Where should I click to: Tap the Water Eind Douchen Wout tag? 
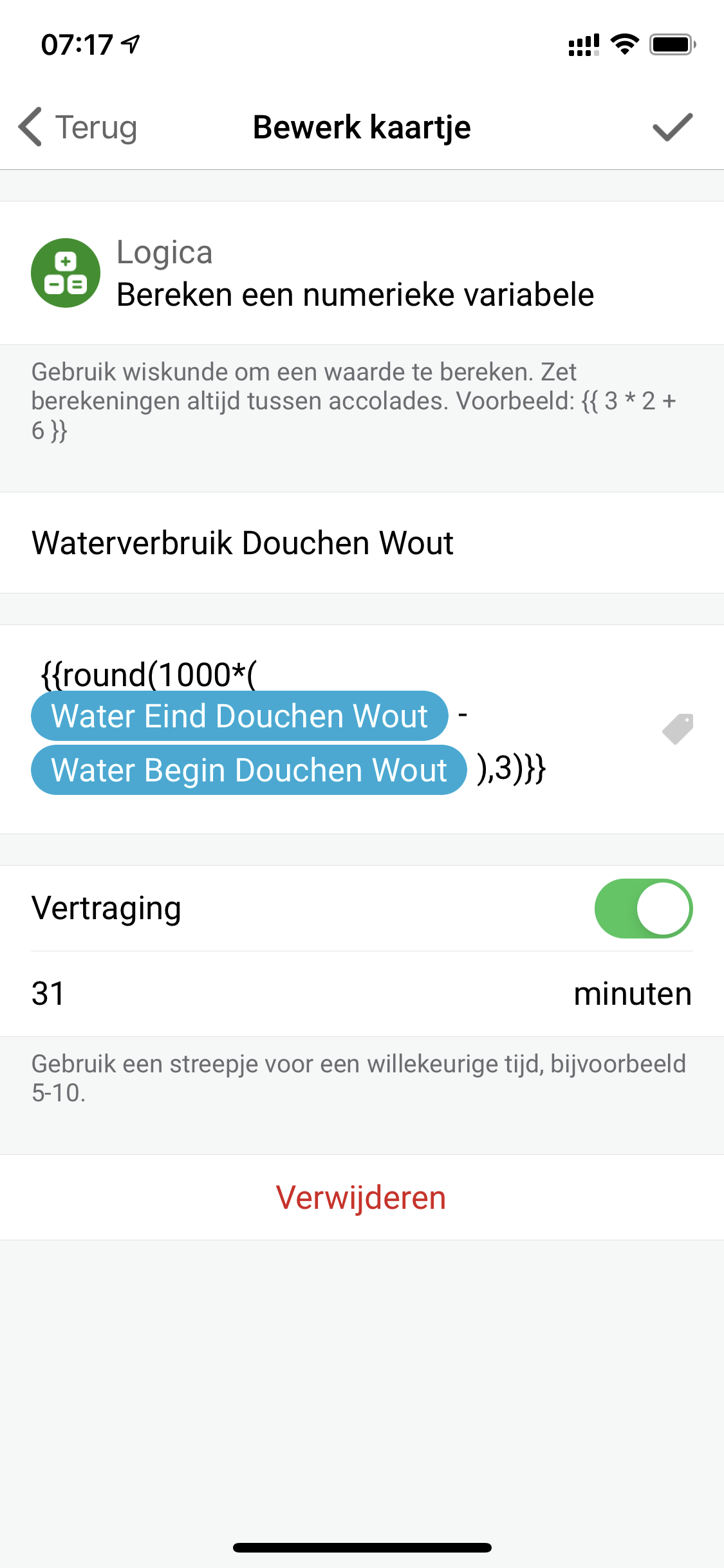(239, 716)
